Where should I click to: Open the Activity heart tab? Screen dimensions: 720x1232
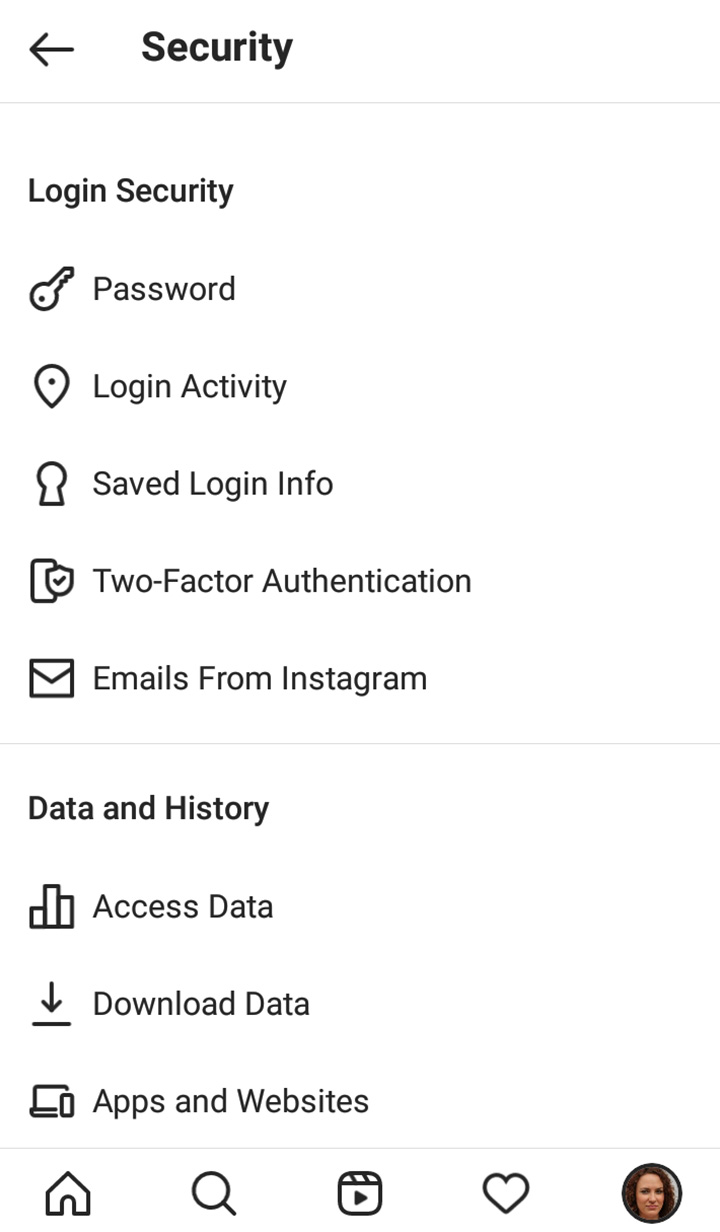506,1193
